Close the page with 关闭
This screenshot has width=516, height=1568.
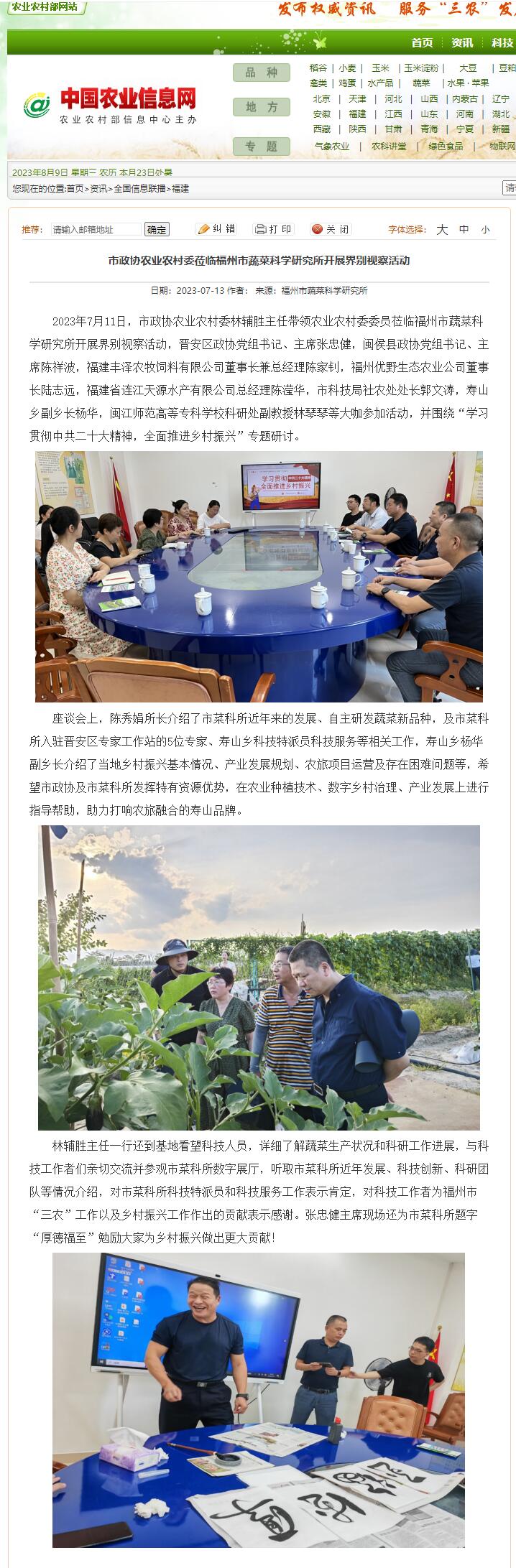click(331, 229)
